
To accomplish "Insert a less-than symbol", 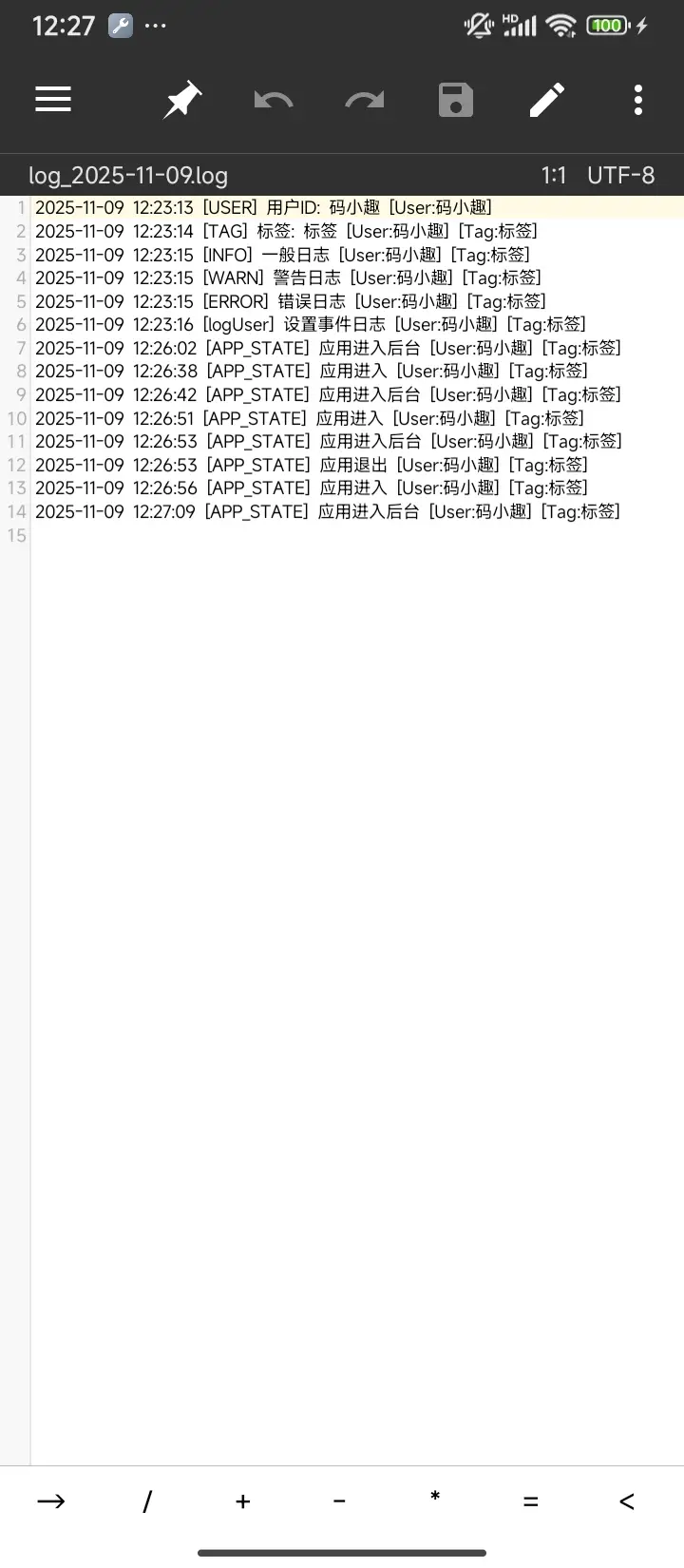I will [626, 1501].
